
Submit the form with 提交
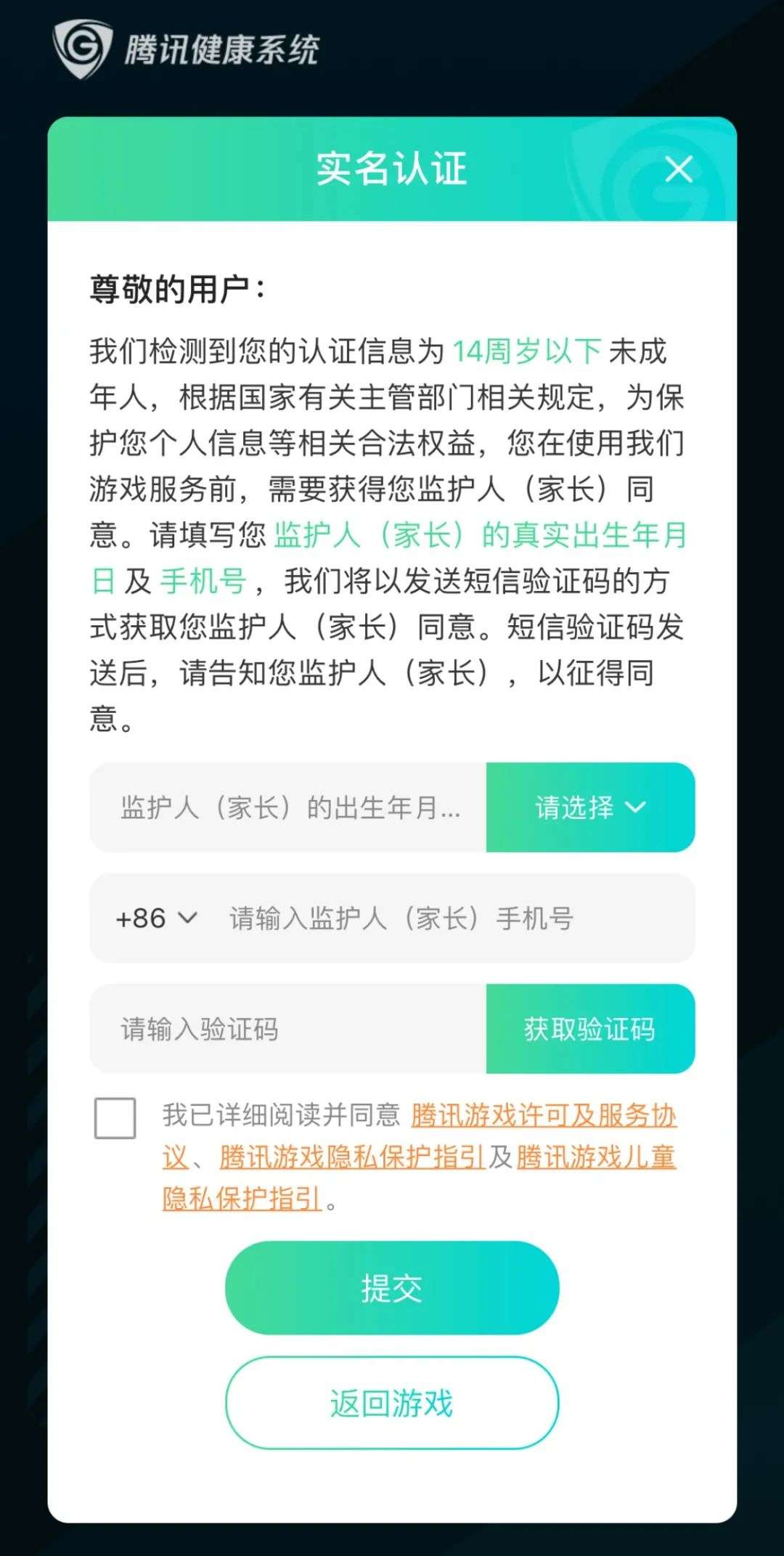[x=392, y=1287]
